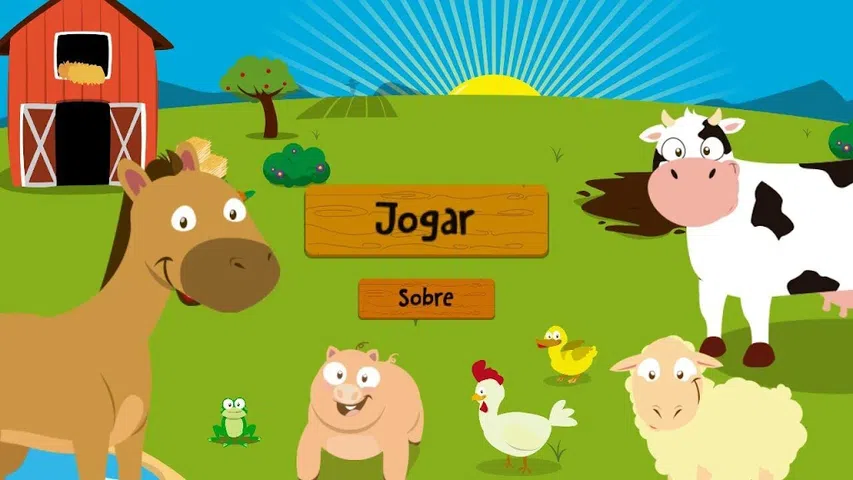Open the Sobre info sign
This screenshot has width=853, height=480.
click(426, 298)
